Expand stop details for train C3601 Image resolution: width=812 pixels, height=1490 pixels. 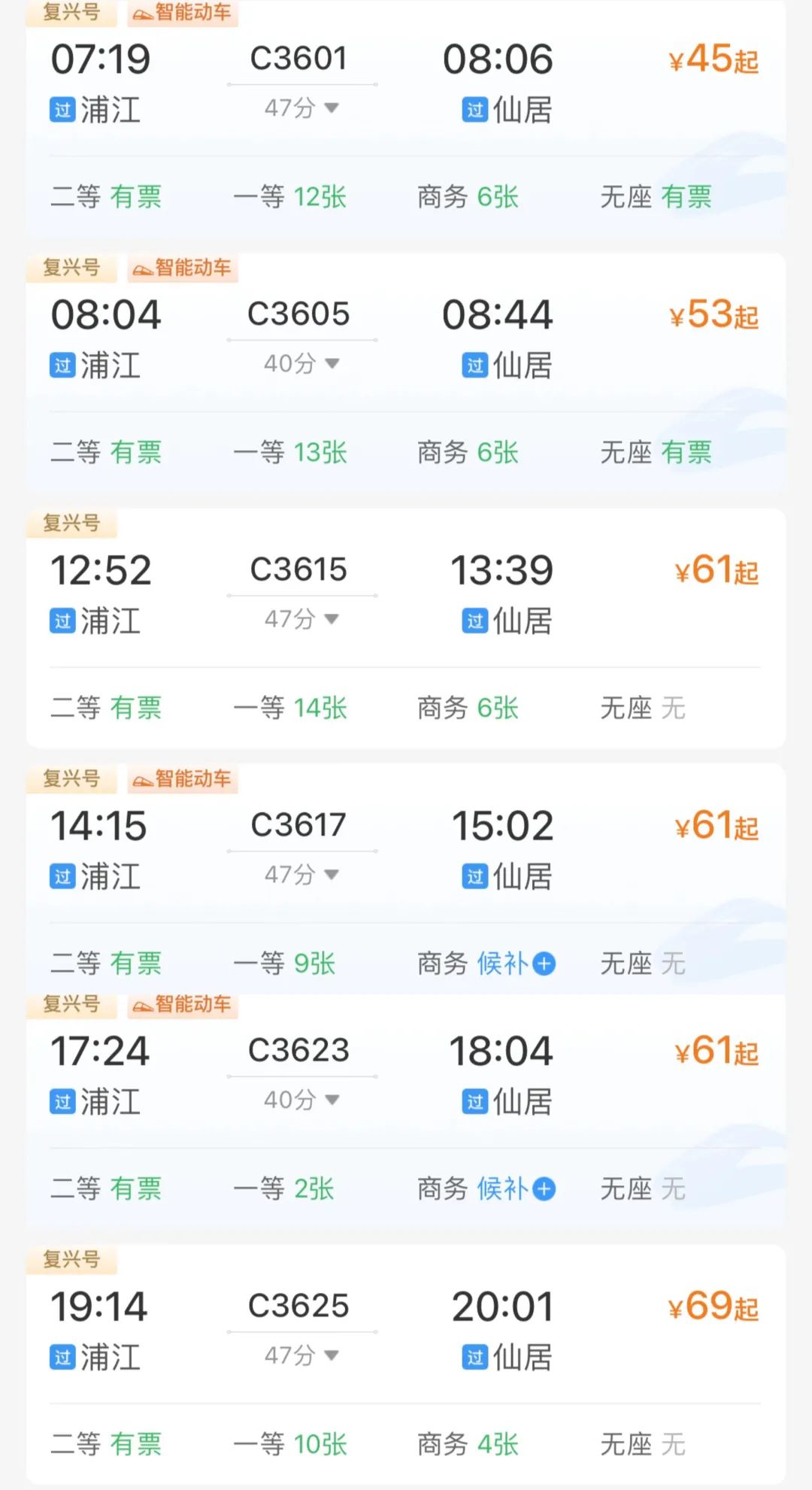coord(301,108)
